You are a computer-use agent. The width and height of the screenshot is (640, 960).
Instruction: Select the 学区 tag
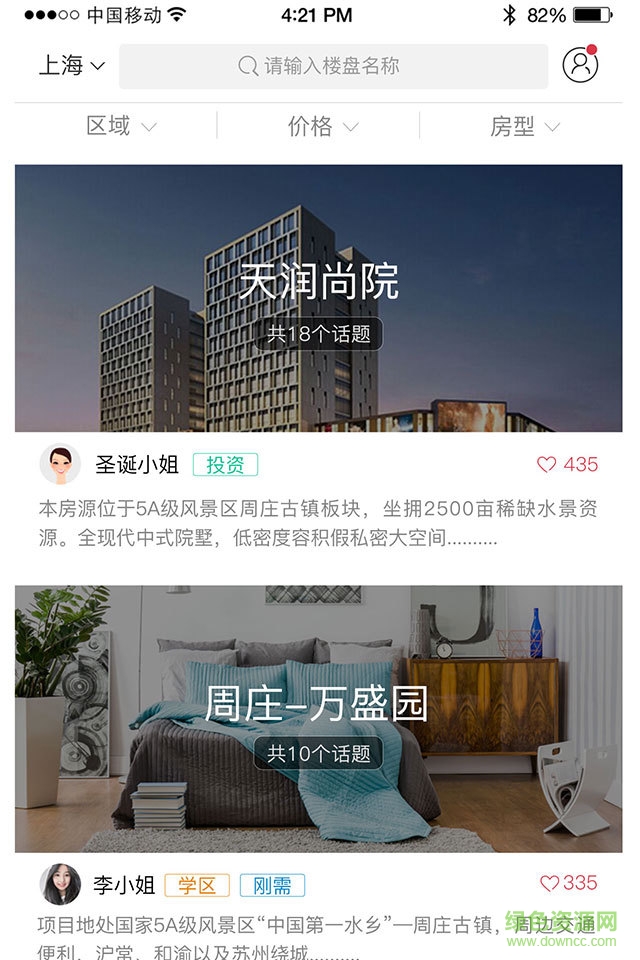pos(197,885)
